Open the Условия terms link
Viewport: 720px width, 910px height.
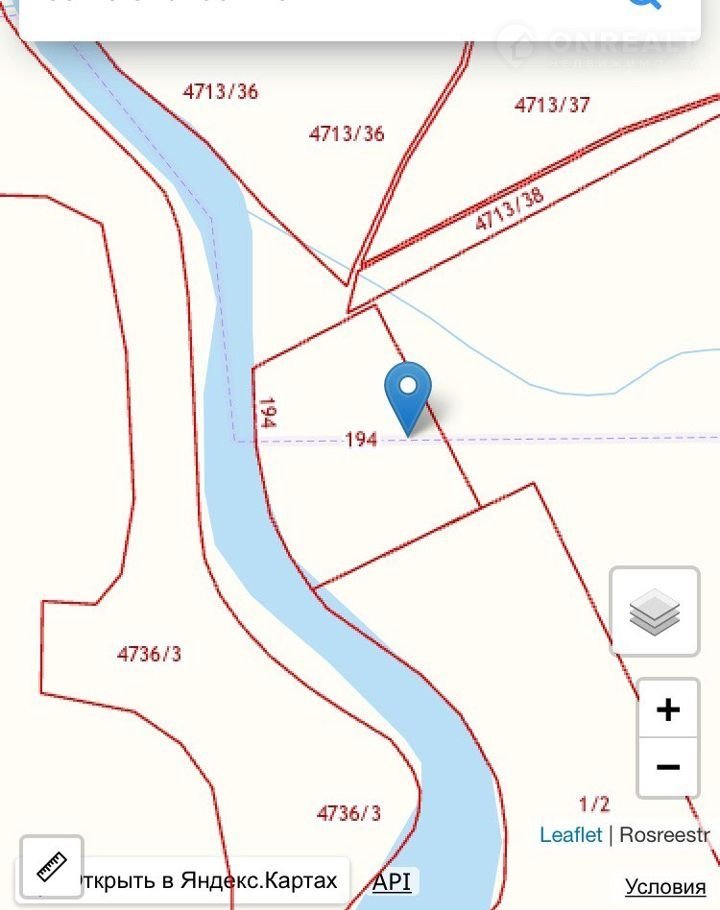click(665, 886)
